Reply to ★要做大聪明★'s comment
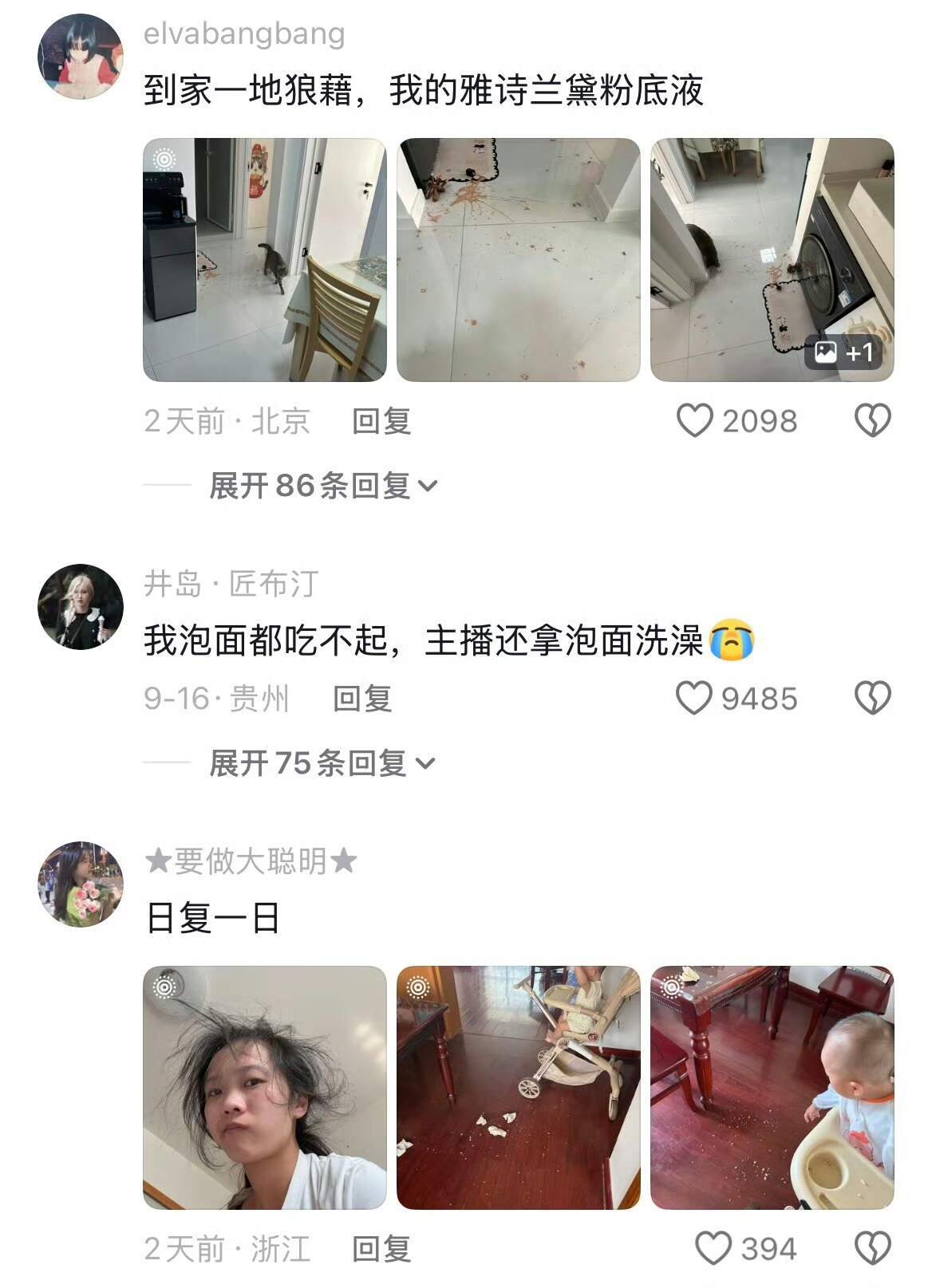932x1288 pixels. point(381,1249)
